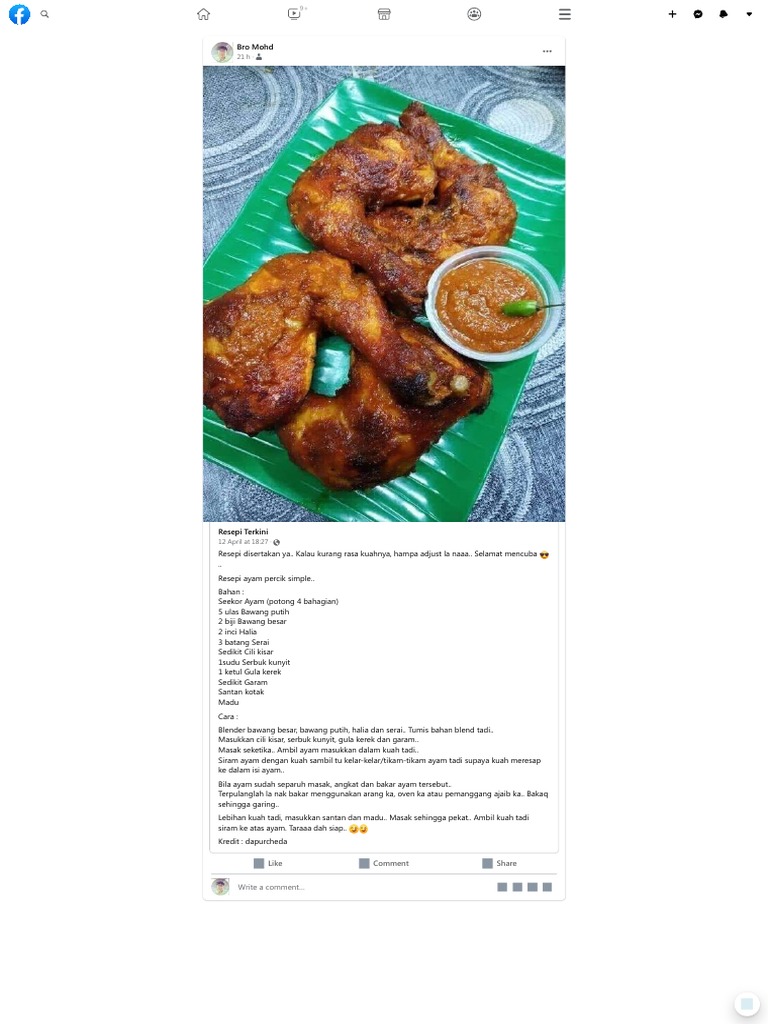The height and width of the screenshot is (1024, 768).
Task: Share this recipe post
Action: (500, 863)
